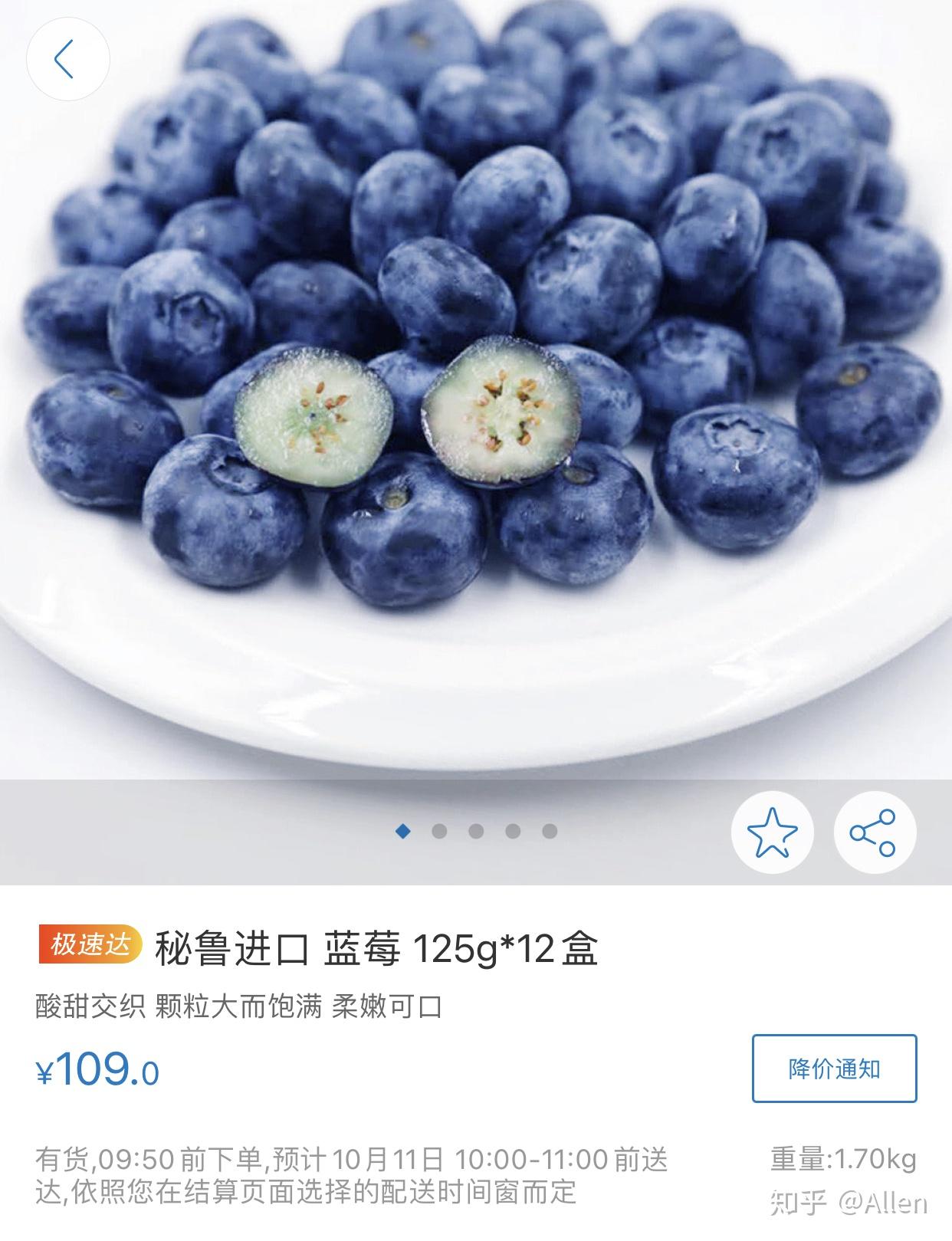This screenshot has height=1241, width=952.
Task: Tap the 降价通知 price alert button
Action: pos(834,1068)
